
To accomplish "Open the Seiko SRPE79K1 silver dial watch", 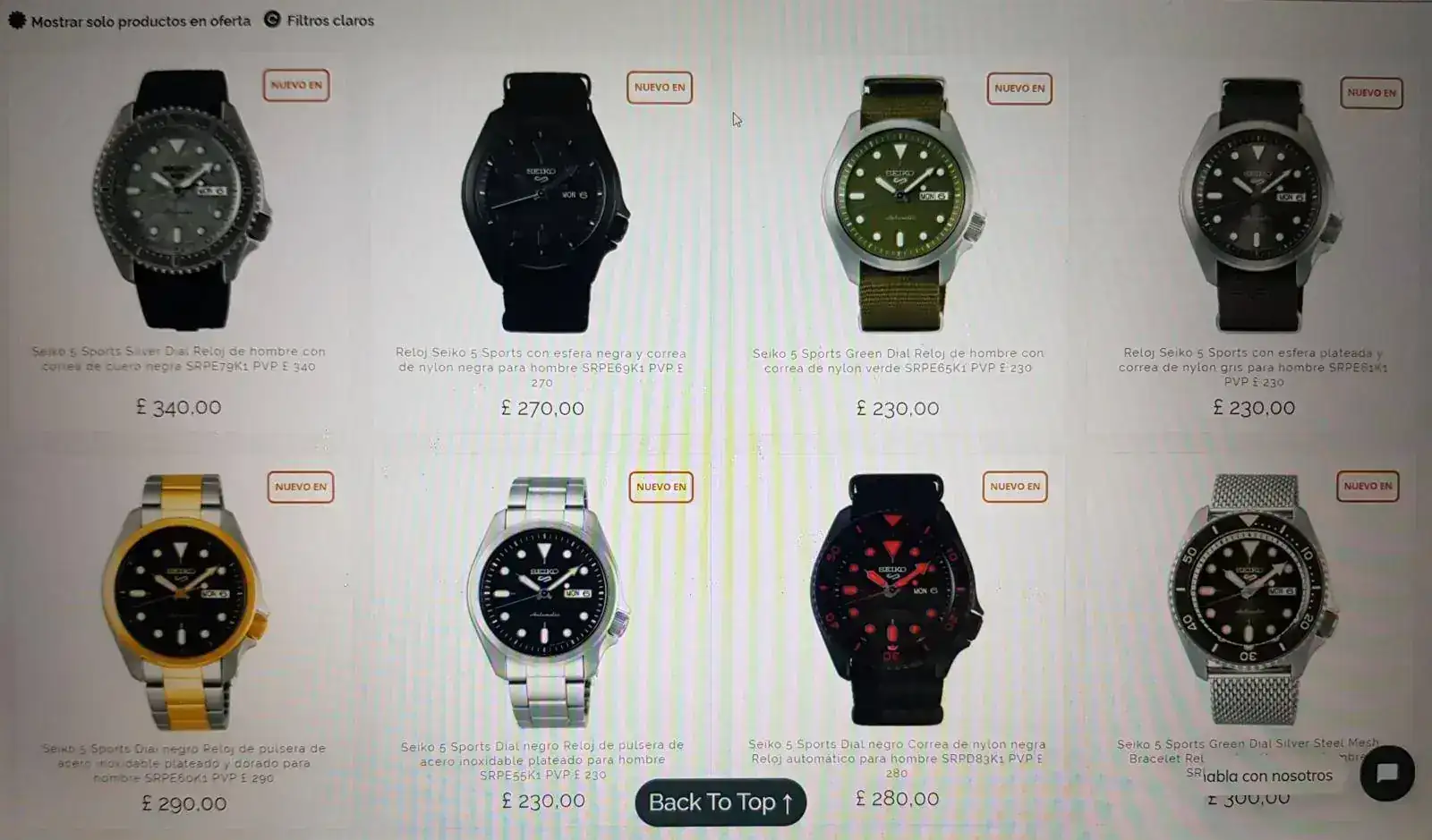I will pos(182,199).
